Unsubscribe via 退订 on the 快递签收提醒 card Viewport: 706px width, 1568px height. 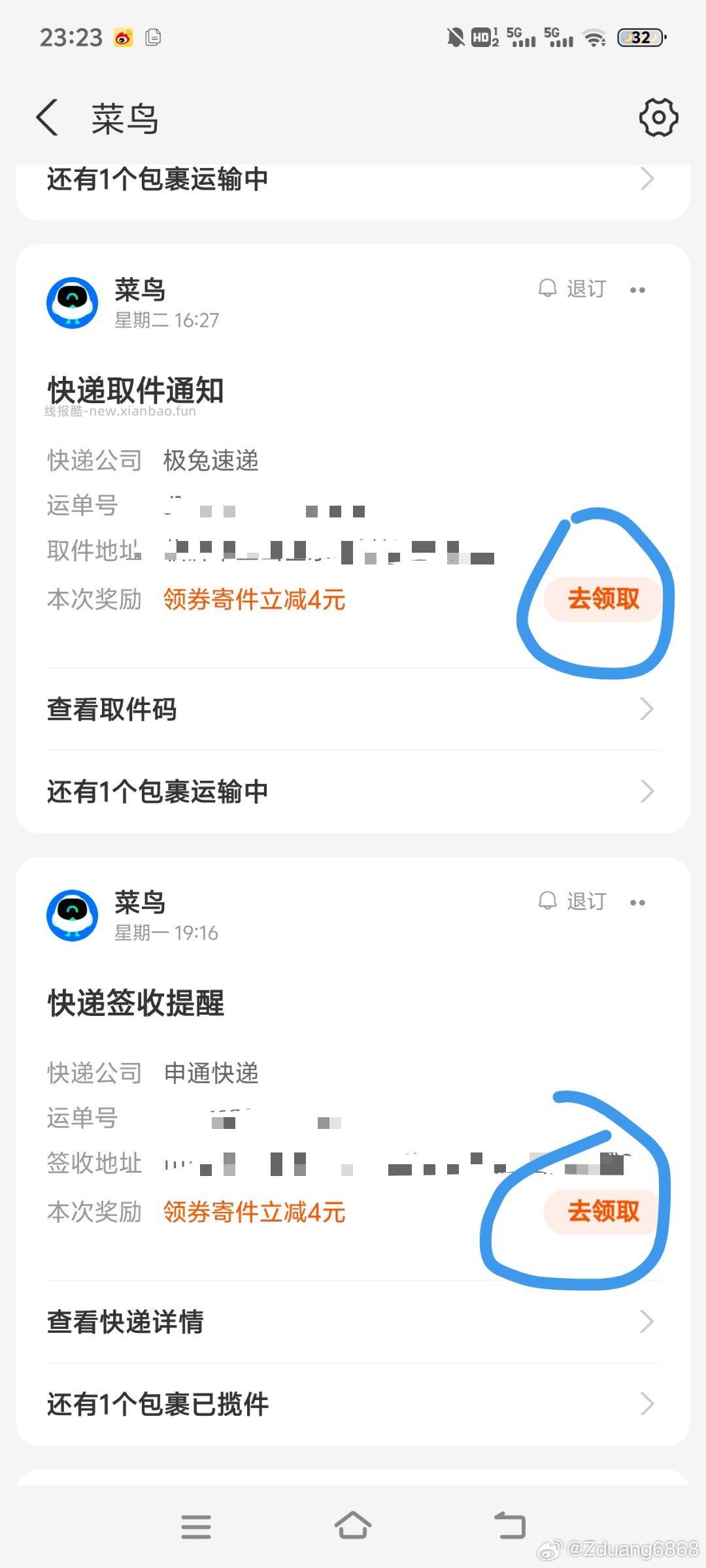pyautogui.click(x=586, y=901)
